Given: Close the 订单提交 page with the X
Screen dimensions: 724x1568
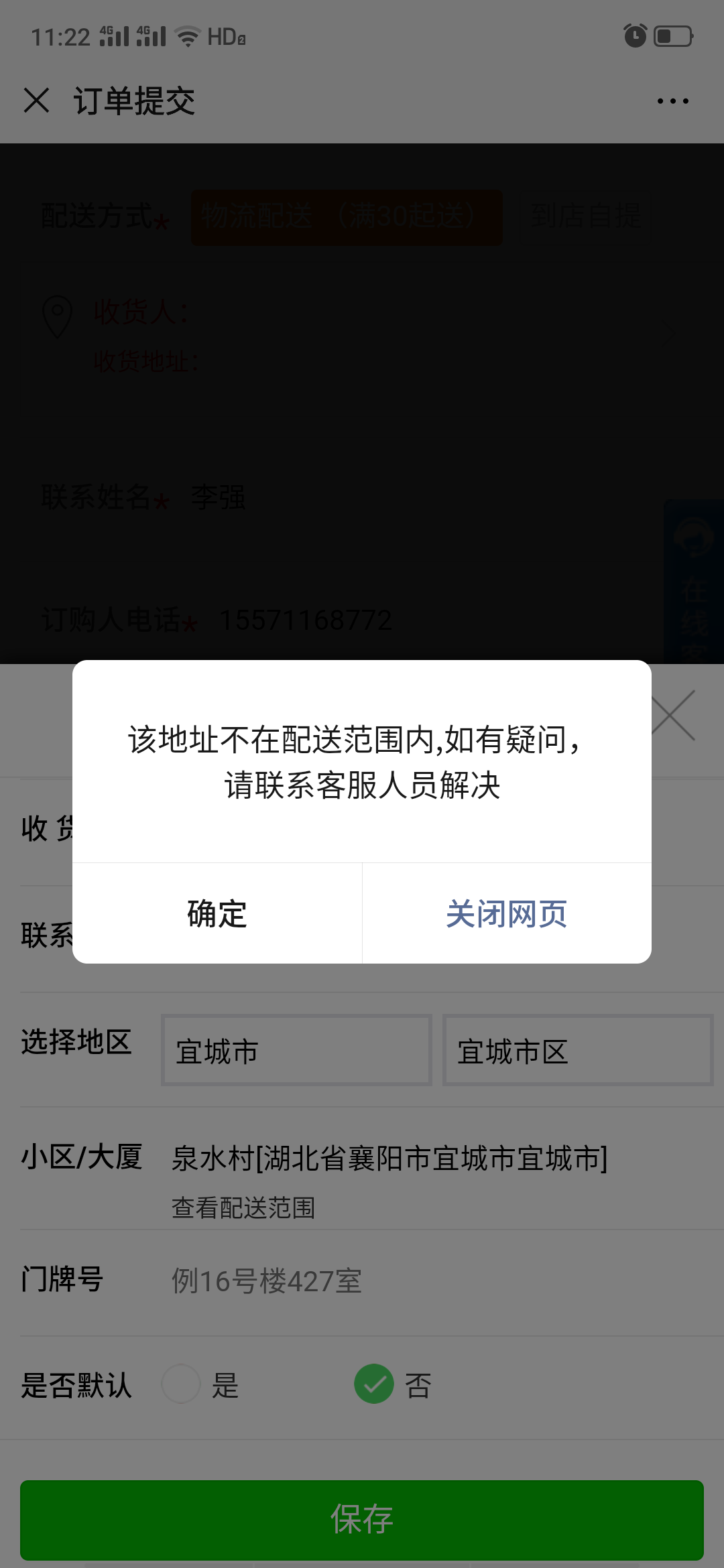Looking at the screenshot, I should point(36,101).
